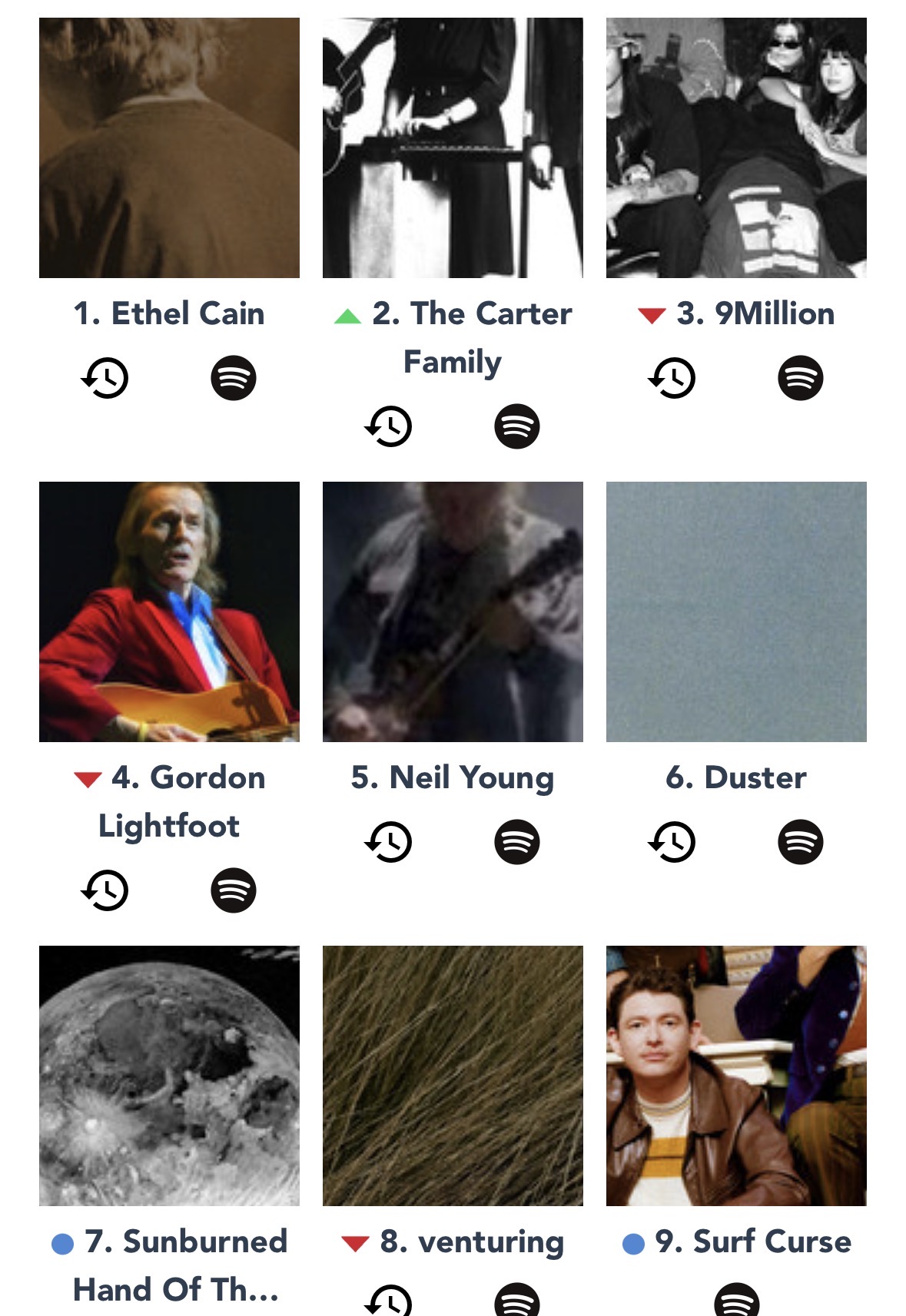This screenshot has height=1316, width=906.
Task: Tap the 9Million artist picture
Action: [736, 148]
